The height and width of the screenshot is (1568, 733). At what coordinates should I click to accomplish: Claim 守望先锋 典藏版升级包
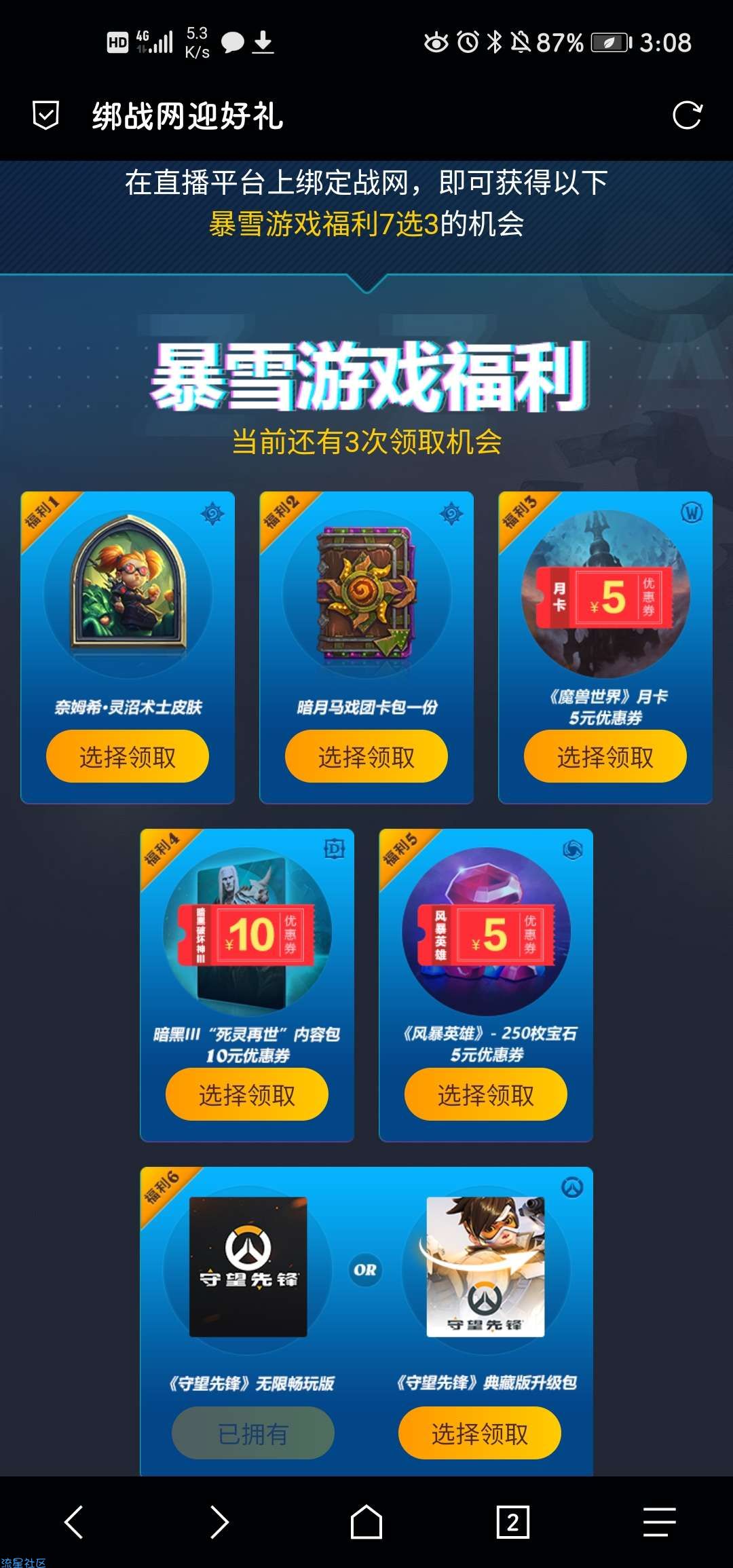(x=479, y=1433)
